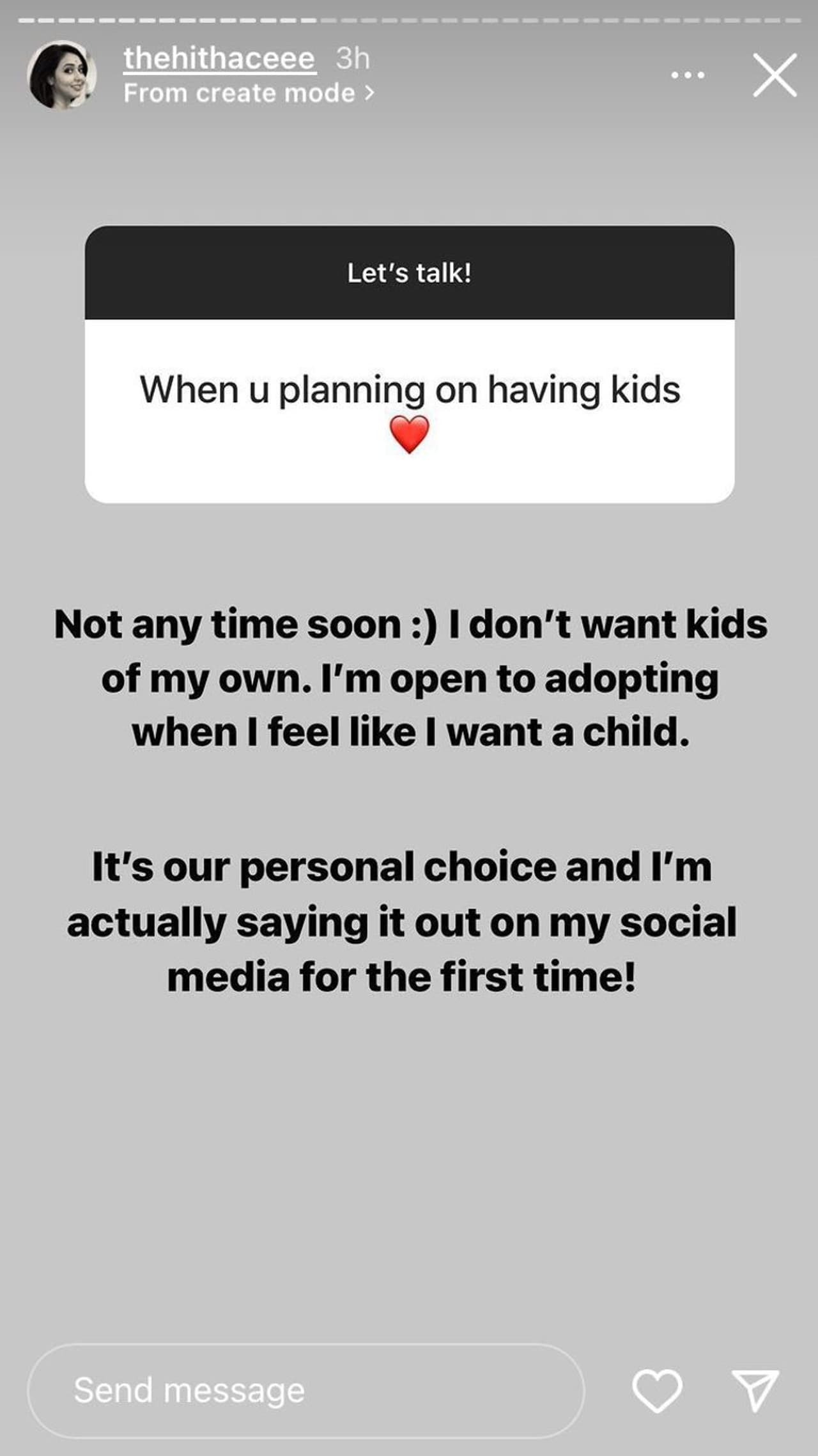Image resolution: width=818 pixels, height=1456 pixels.
Task: Tap the Send message field
Action: [x=305, y=1390]
